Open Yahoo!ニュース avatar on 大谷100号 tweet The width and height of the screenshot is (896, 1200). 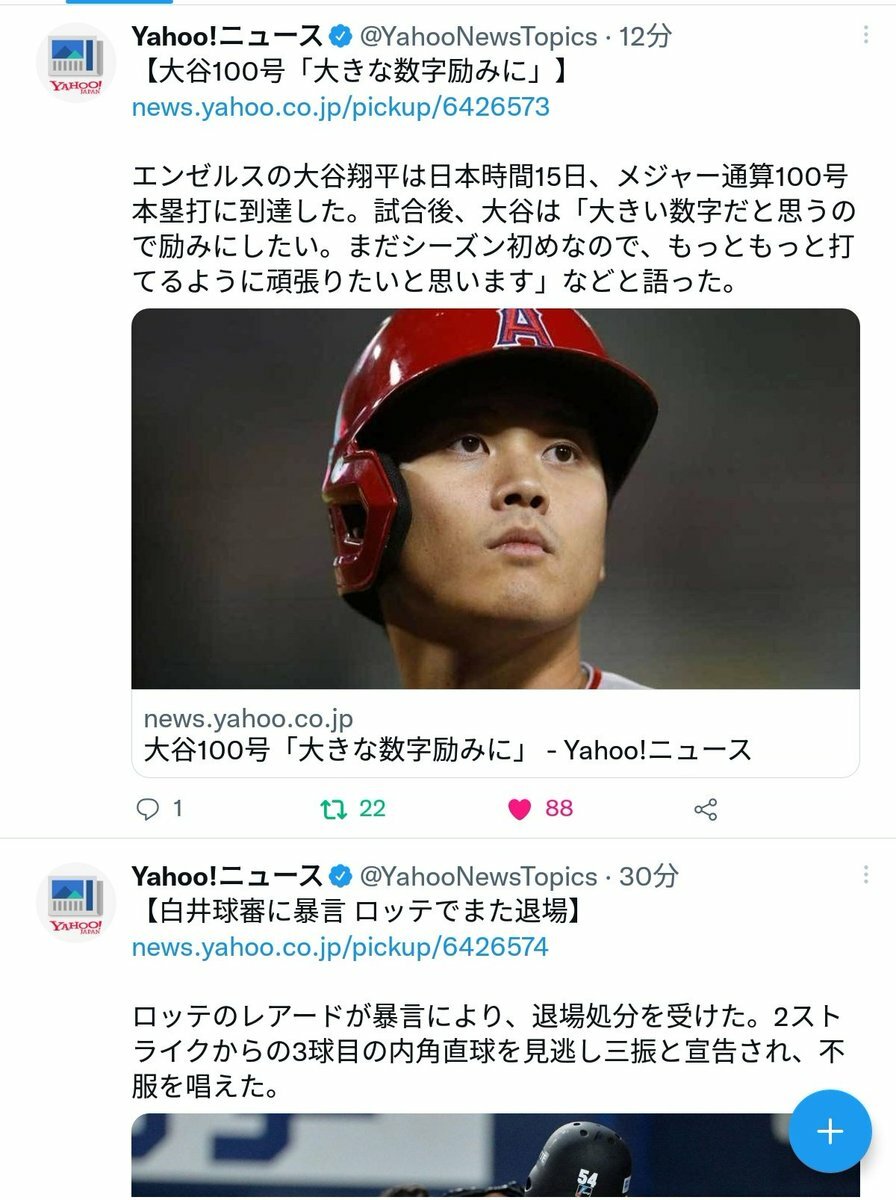click(76, 62)
